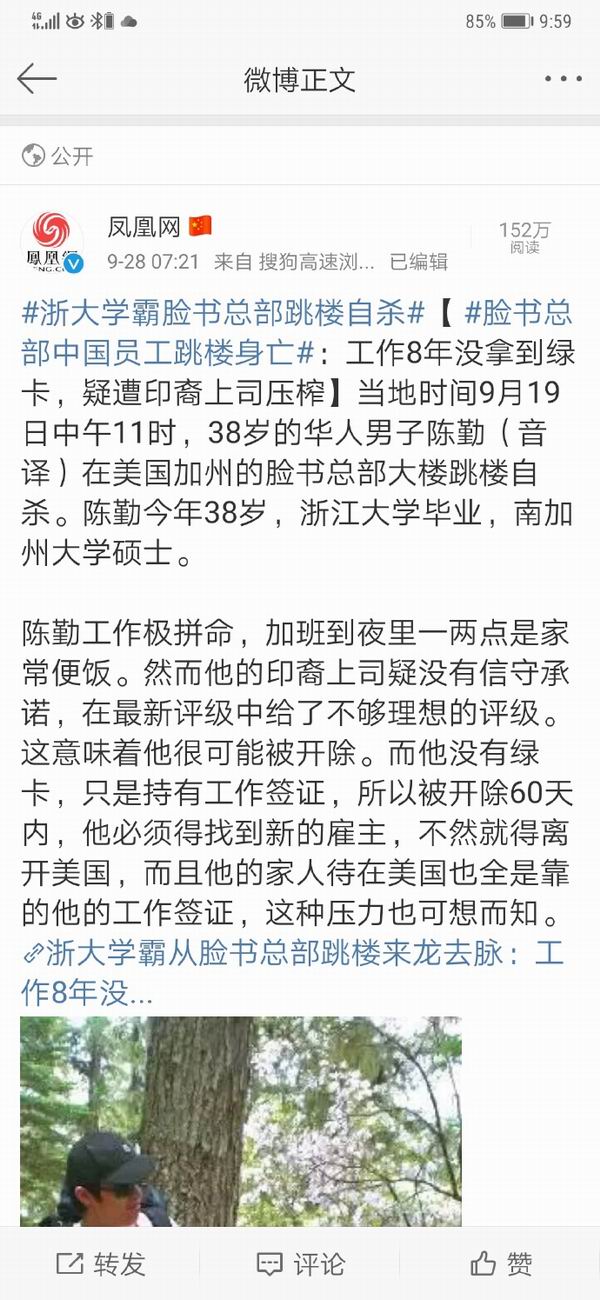600x1300 pixels.
Task: Repost via the 转发 button
Action: [100, 1264]
